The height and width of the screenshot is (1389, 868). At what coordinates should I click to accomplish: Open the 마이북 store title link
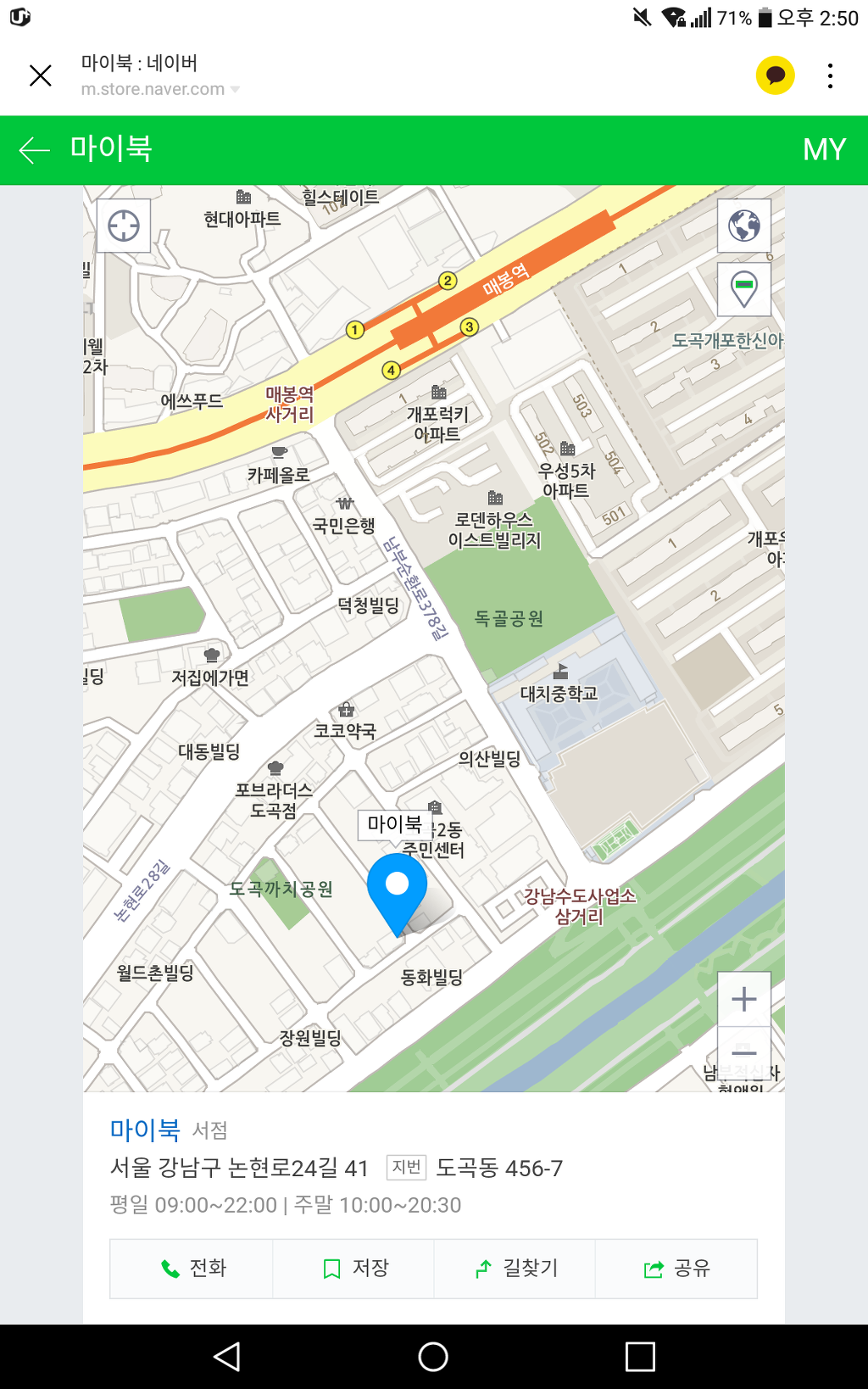[145, 1130]
